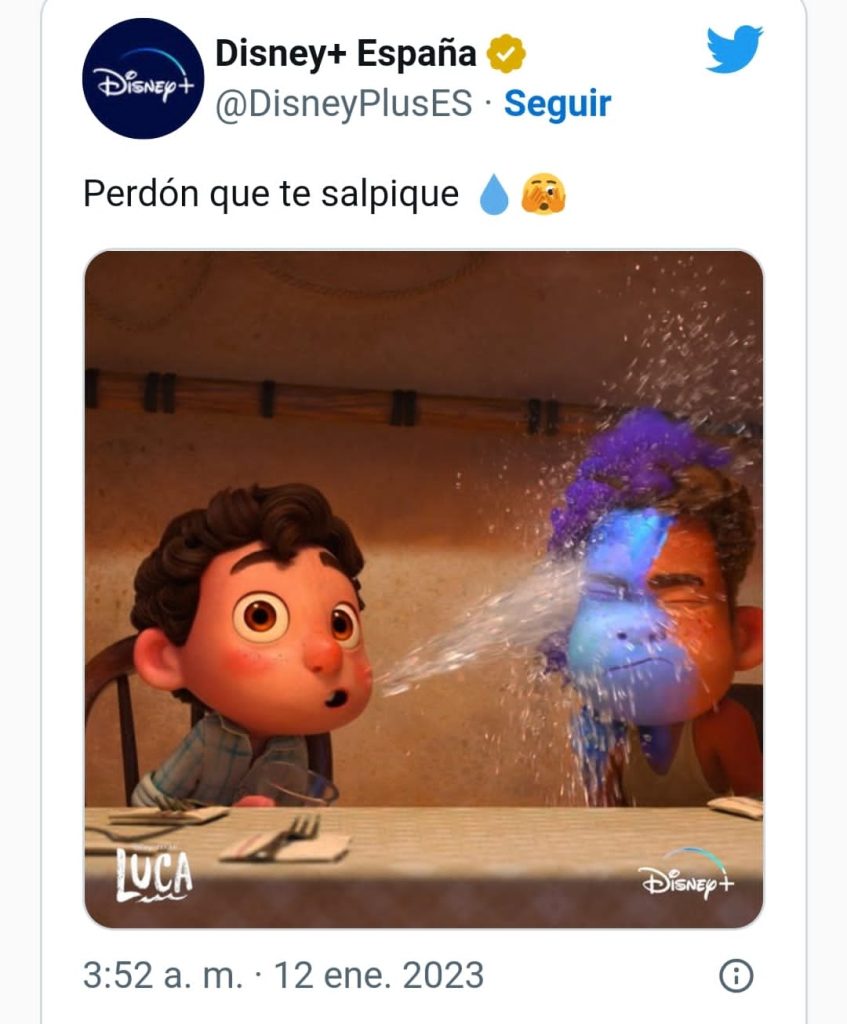This screenshot has height=1024, width=847.
Task: Open the Twitter bird logo link
Action: [734, 50]
